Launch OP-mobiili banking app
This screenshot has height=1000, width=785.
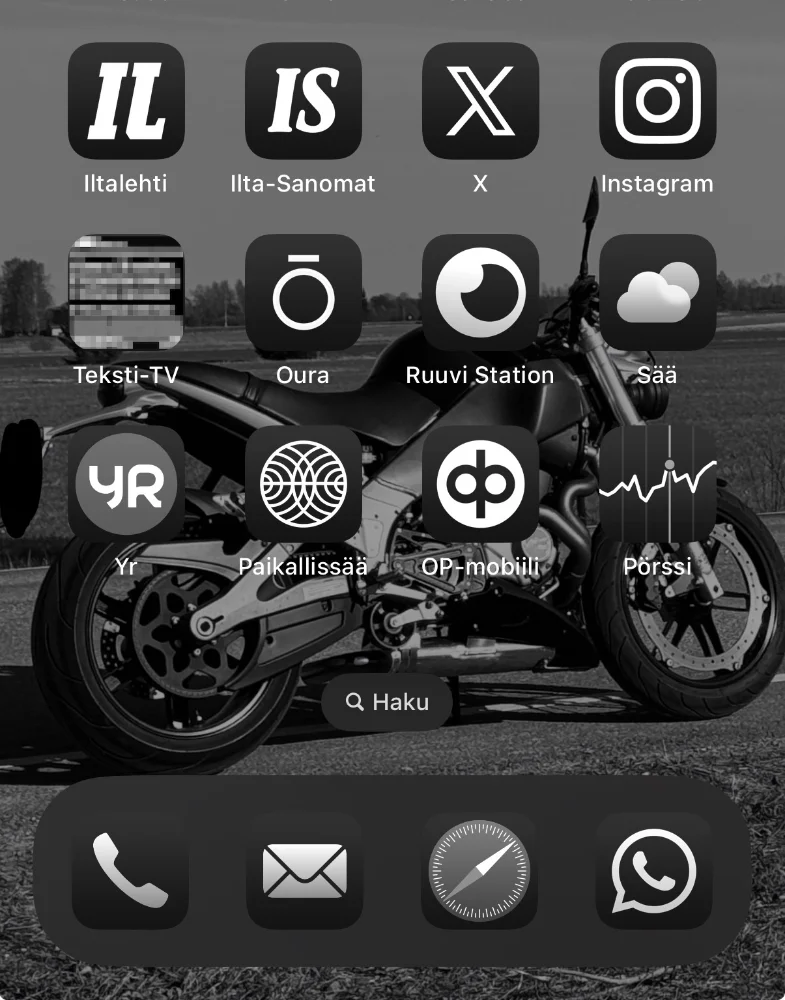click(x=480, y=484)
